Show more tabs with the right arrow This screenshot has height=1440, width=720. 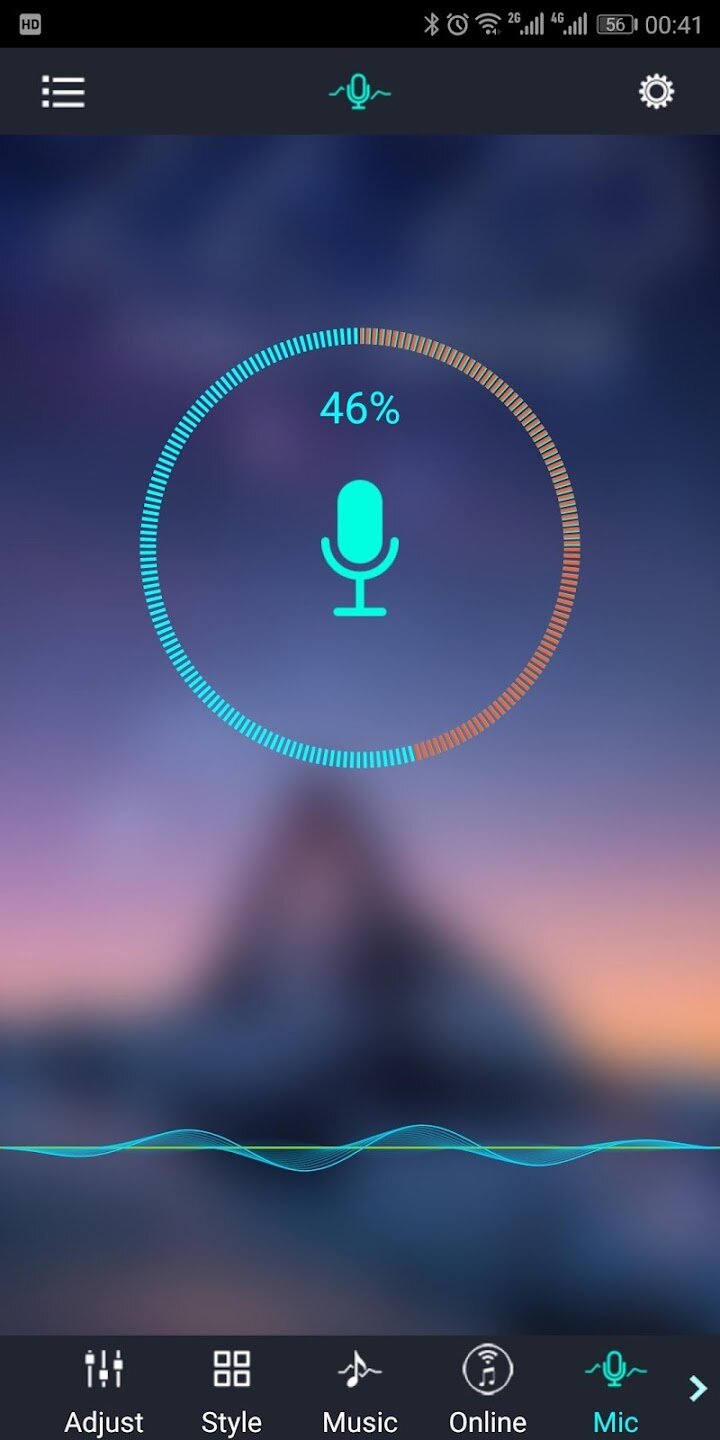[x=698, y=1387]
